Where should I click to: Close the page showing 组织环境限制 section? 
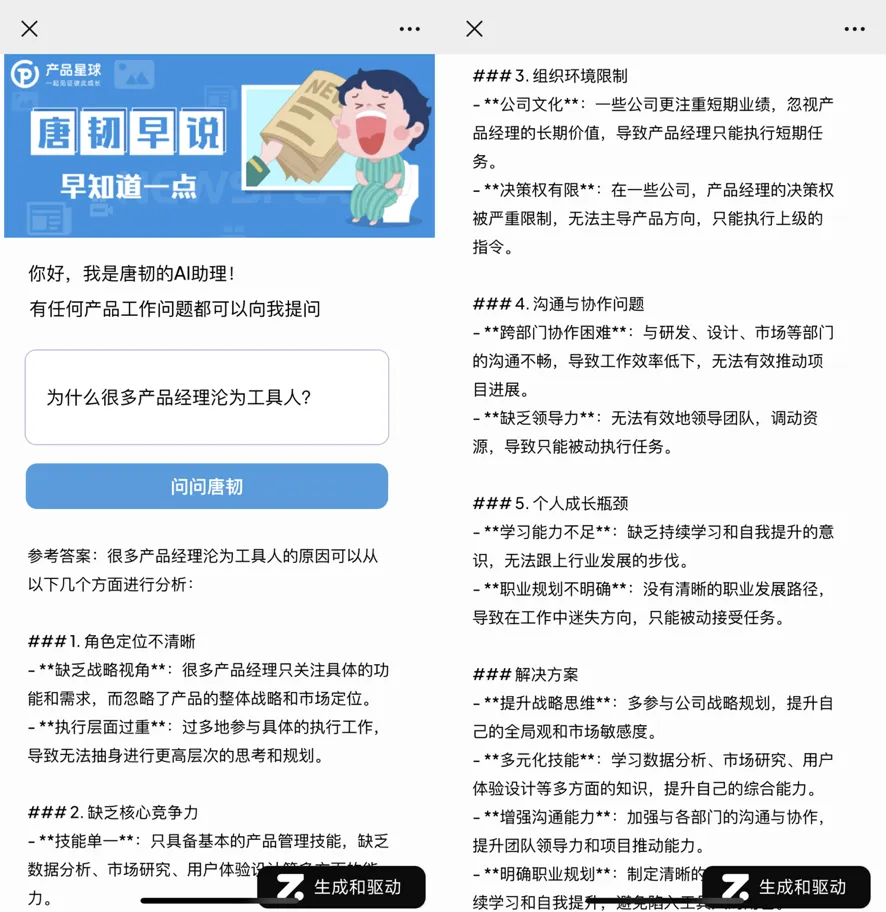tap(474, 28)
